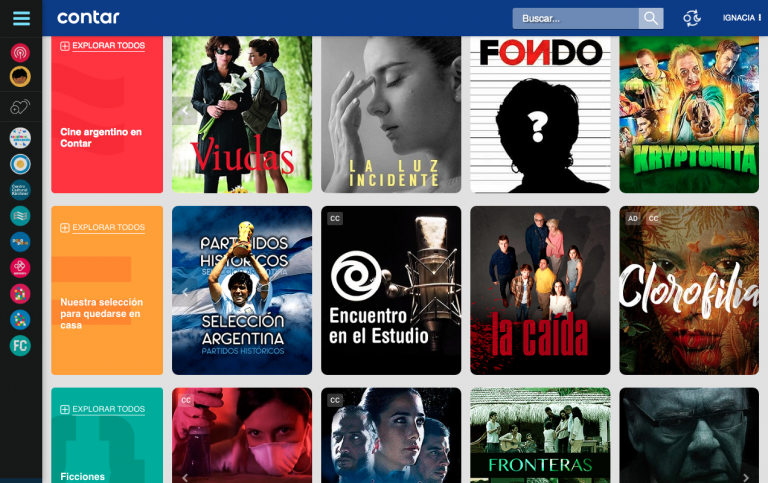768x483 pixels.
Task: Open La Caída series tile
Action: coord(540,290)
